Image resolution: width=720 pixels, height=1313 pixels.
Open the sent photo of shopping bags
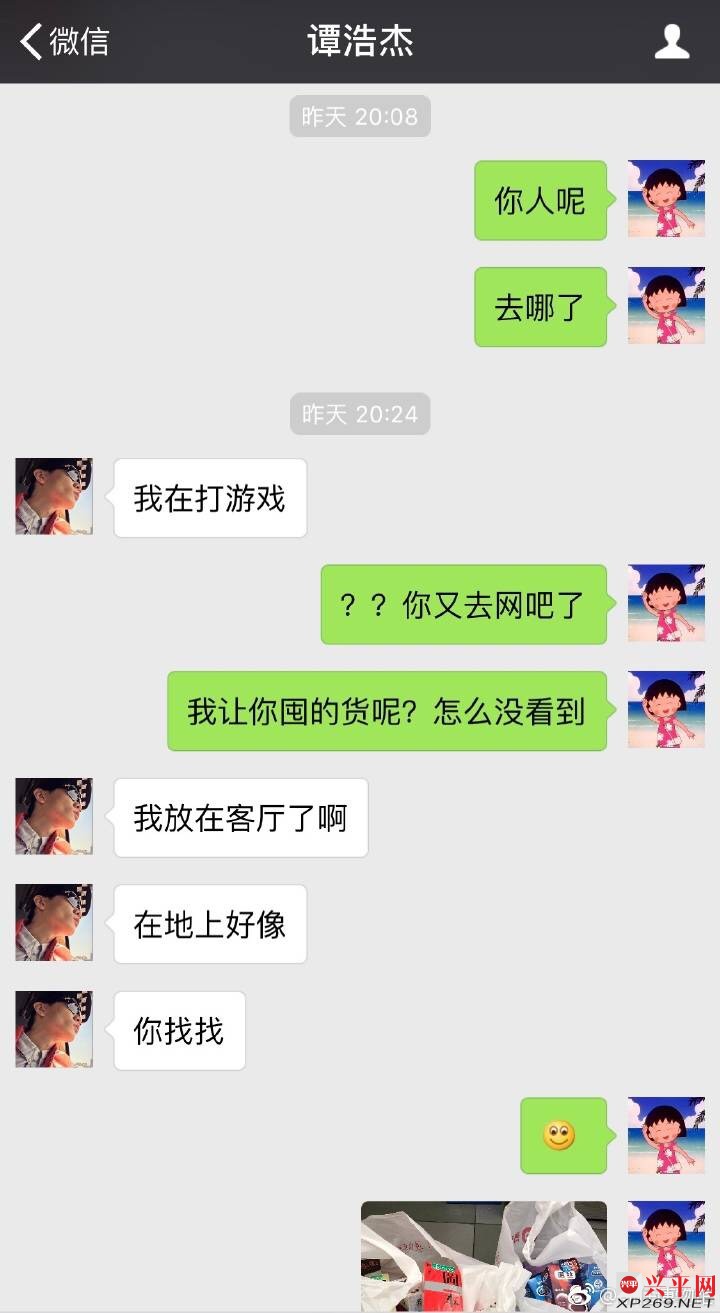pos(483,1255)
